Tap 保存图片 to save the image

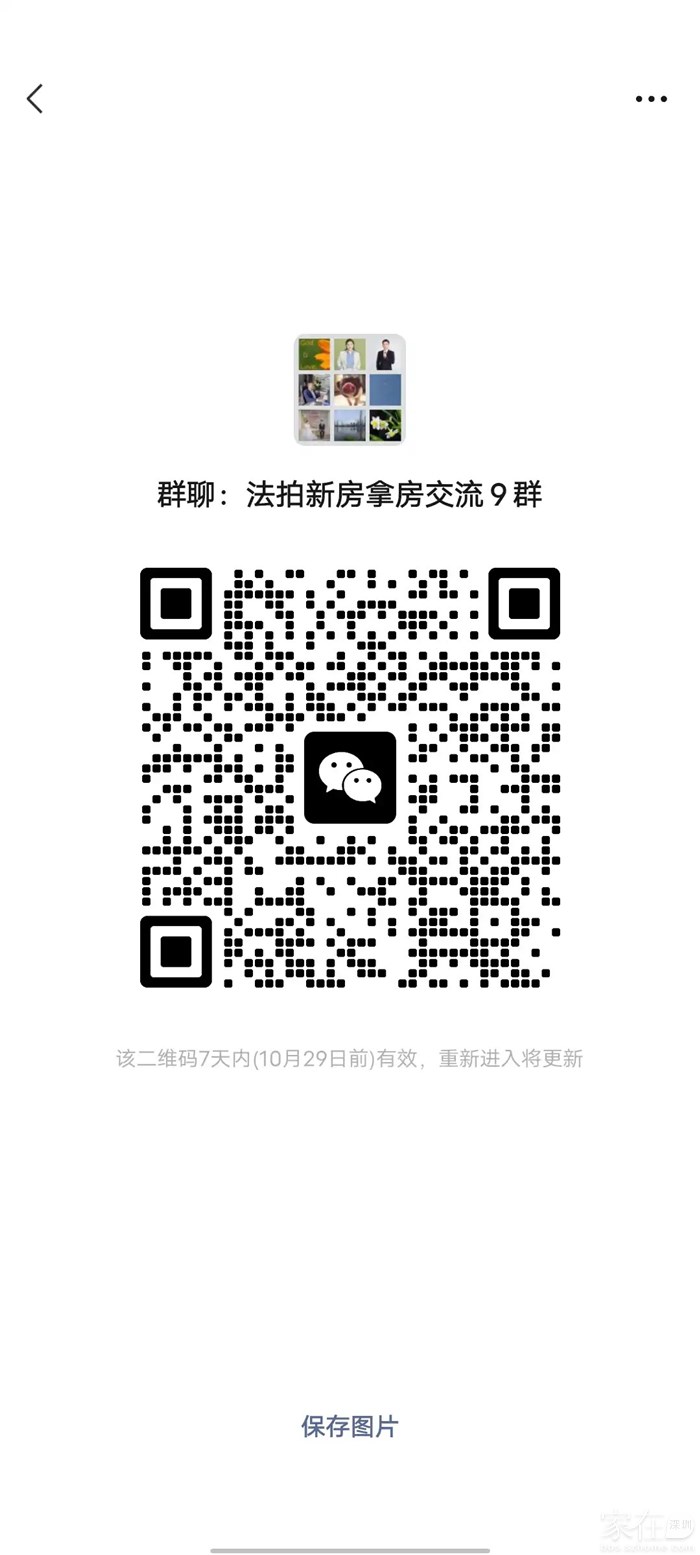click(349, 1426)
